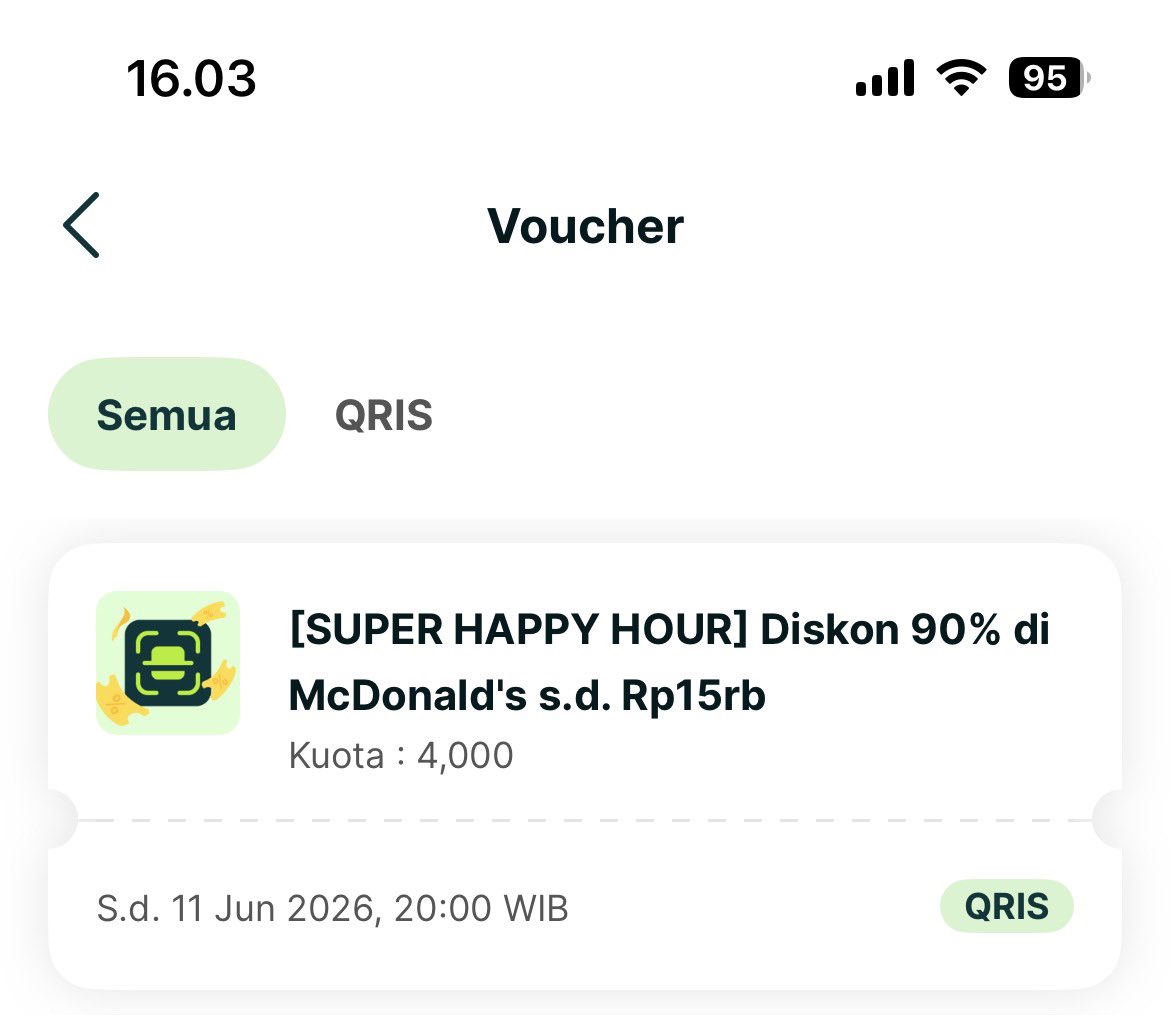Switch to the QRIS tab
1170x1015 pixels.
[384, 415]
